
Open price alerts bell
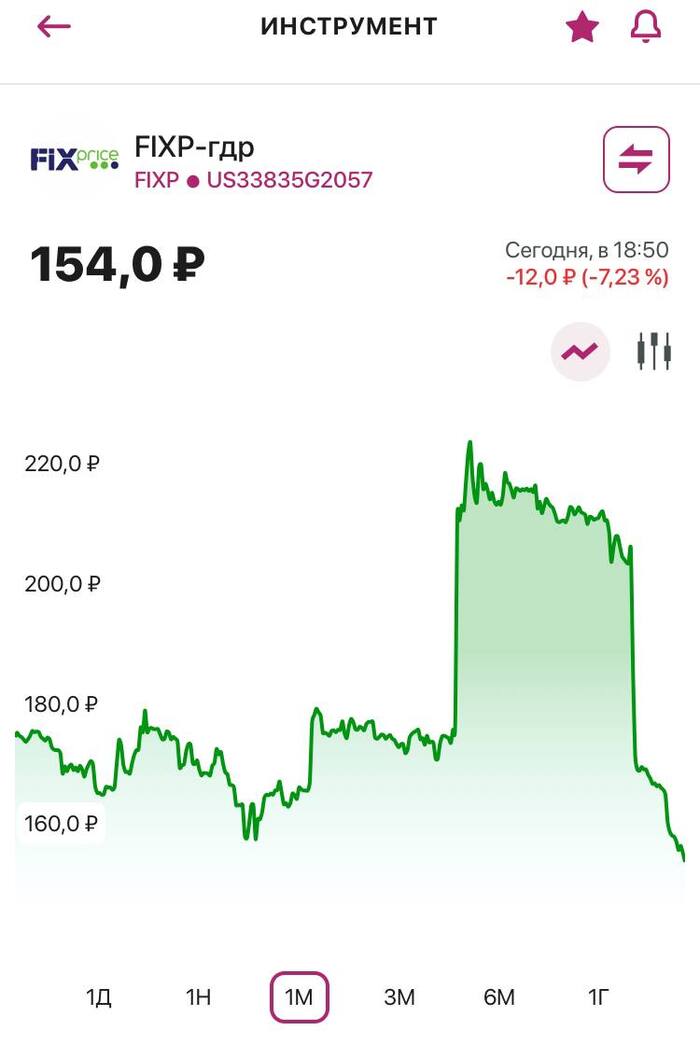[646, 27]
